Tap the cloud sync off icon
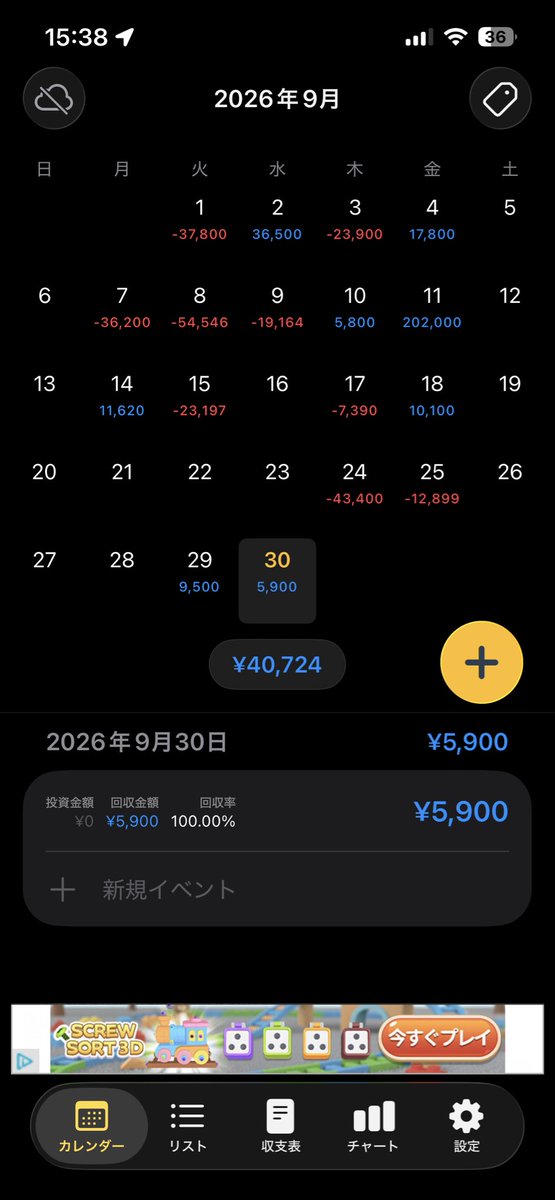555x1200 pixels. 54,98
